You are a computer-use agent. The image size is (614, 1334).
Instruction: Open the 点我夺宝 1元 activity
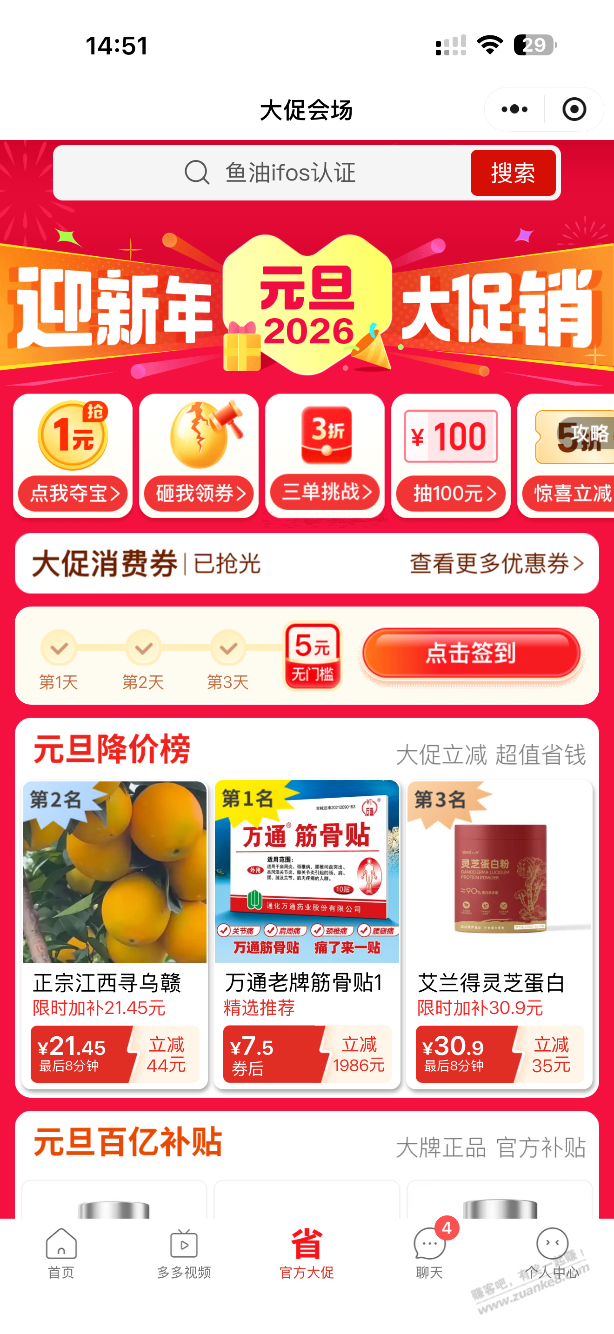tap(74, 455)
